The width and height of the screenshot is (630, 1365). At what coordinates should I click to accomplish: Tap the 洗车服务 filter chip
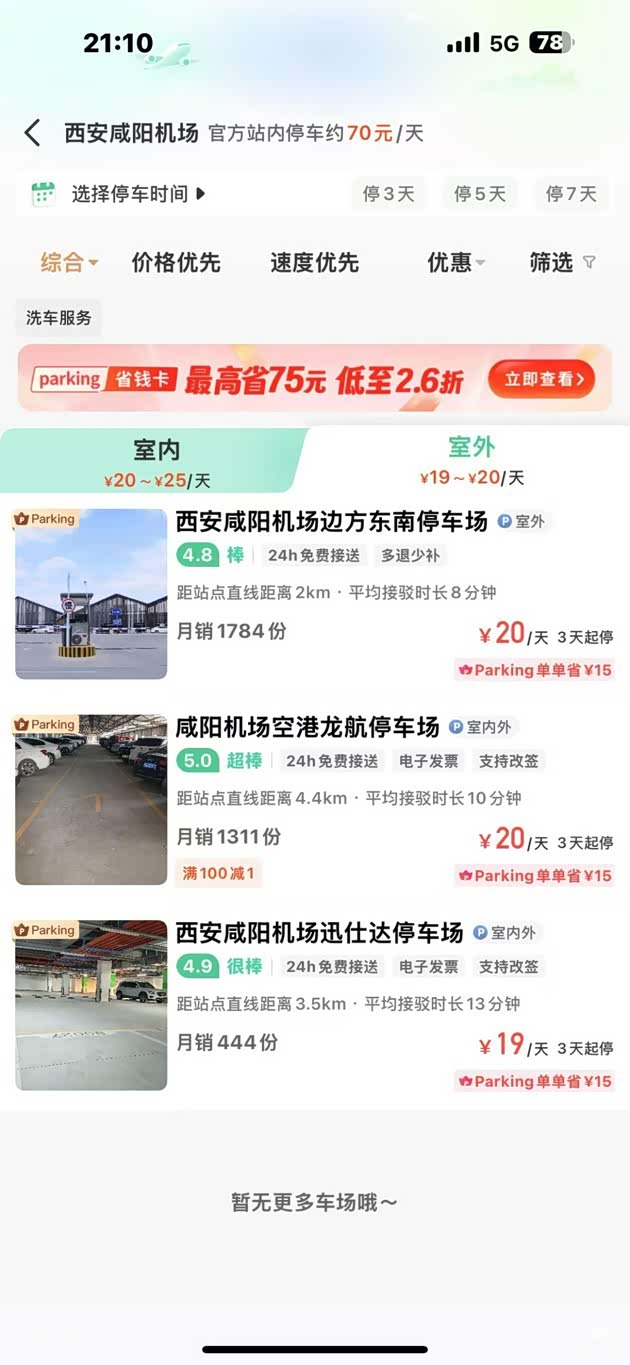point(59,318)
